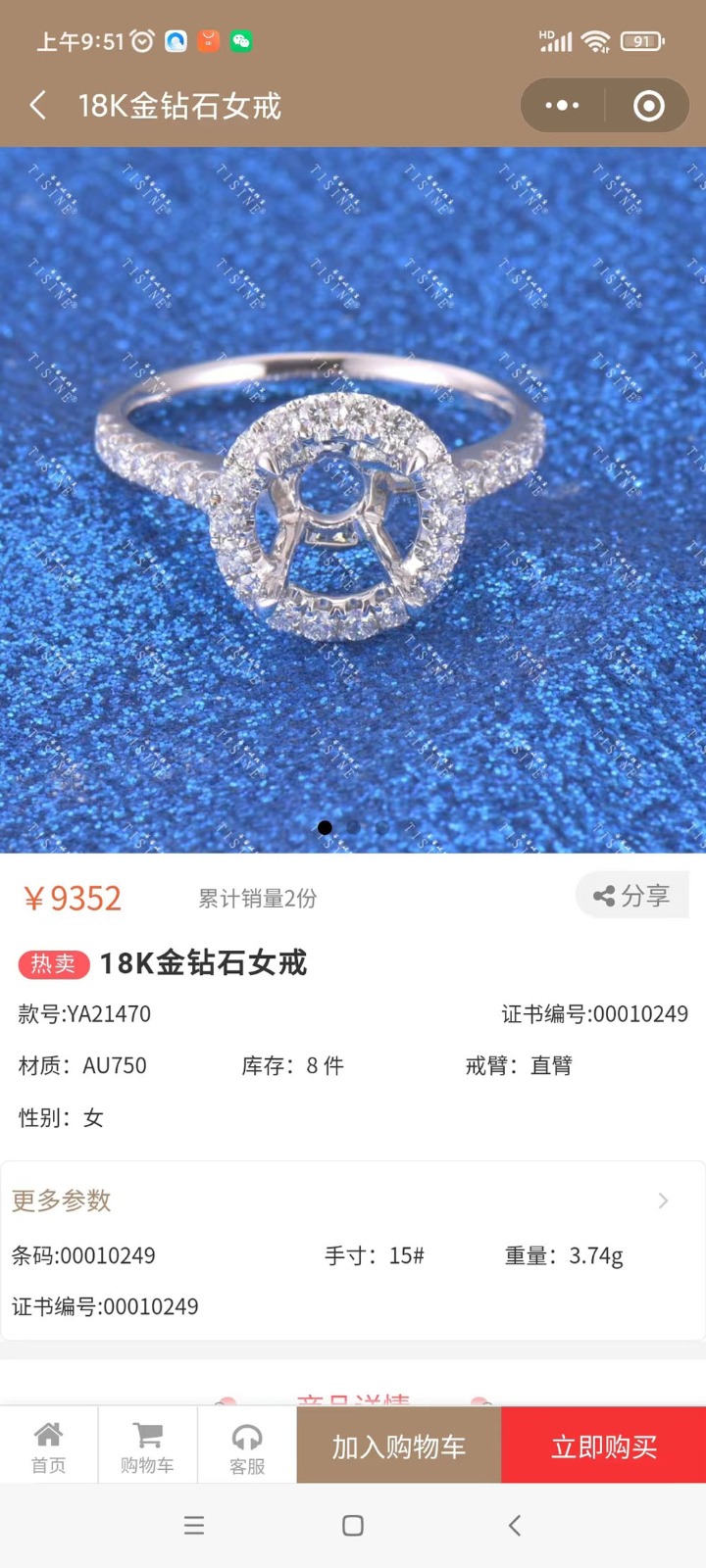Go back from the 18K金钻石女戒 page
Screen dimensions: 706x1568
click(38, 105)
